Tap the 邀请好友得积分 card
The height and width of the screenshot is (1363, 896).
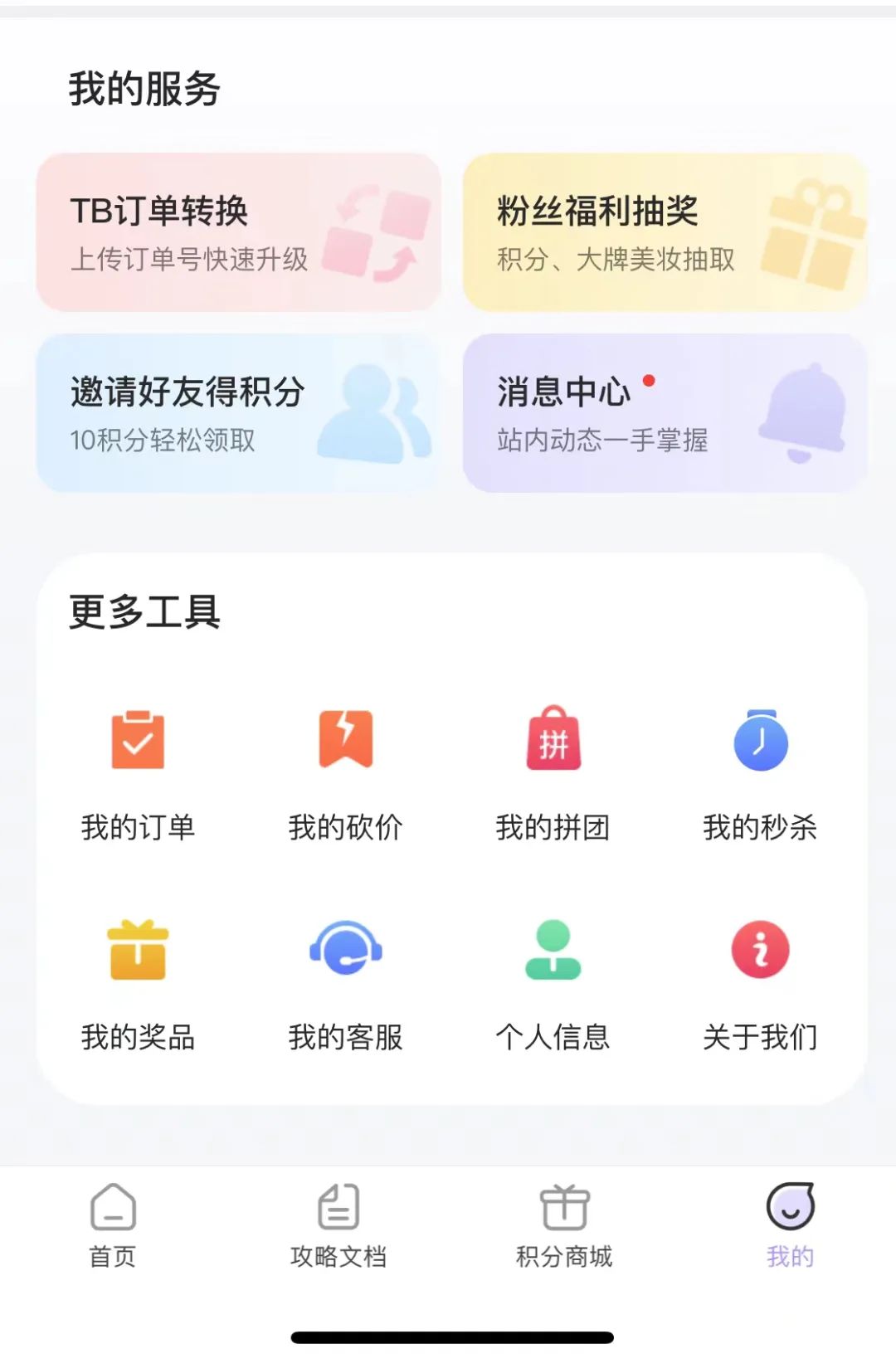coord(238,413)
